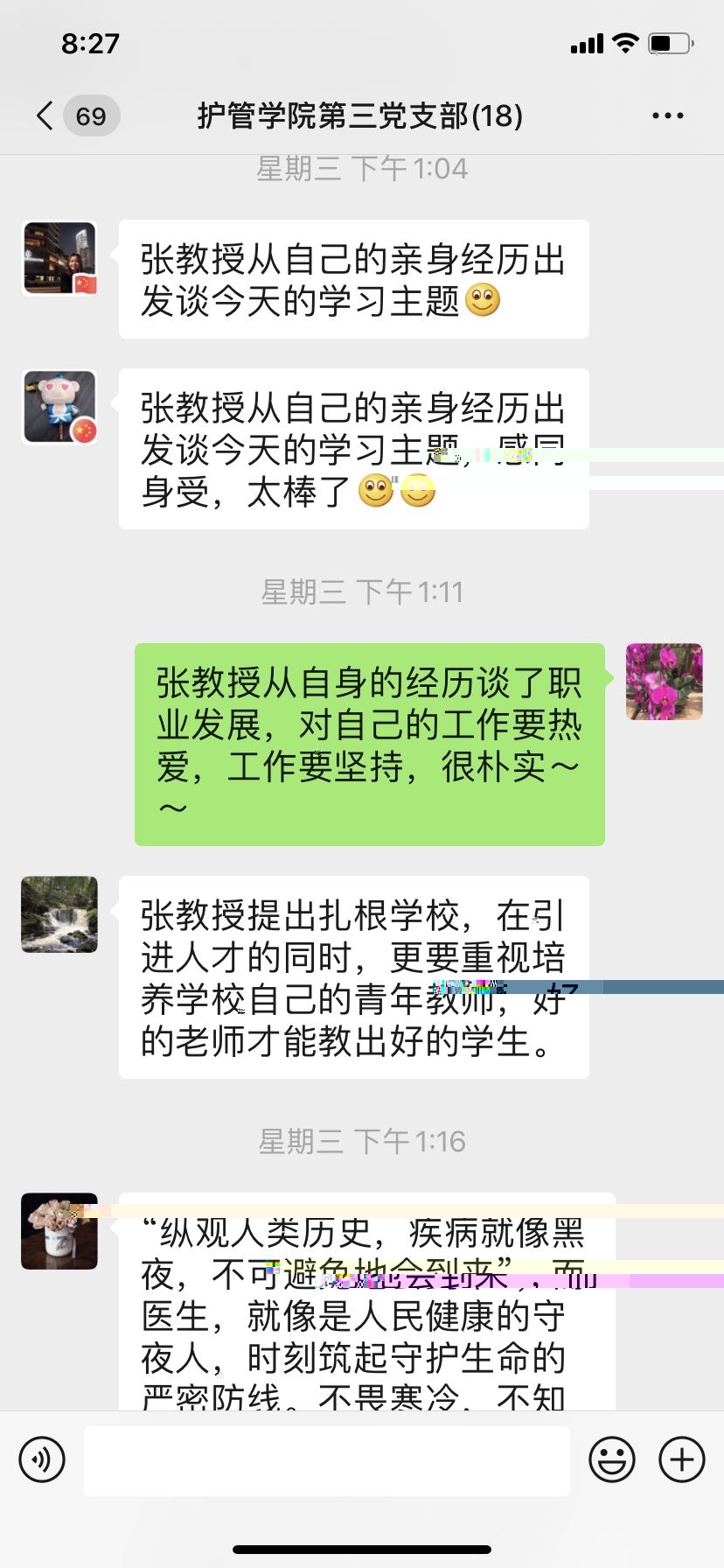Open the plus attachments menu
The image size is (724, 1568).
pyautogui.click(x=681, y=1459)
